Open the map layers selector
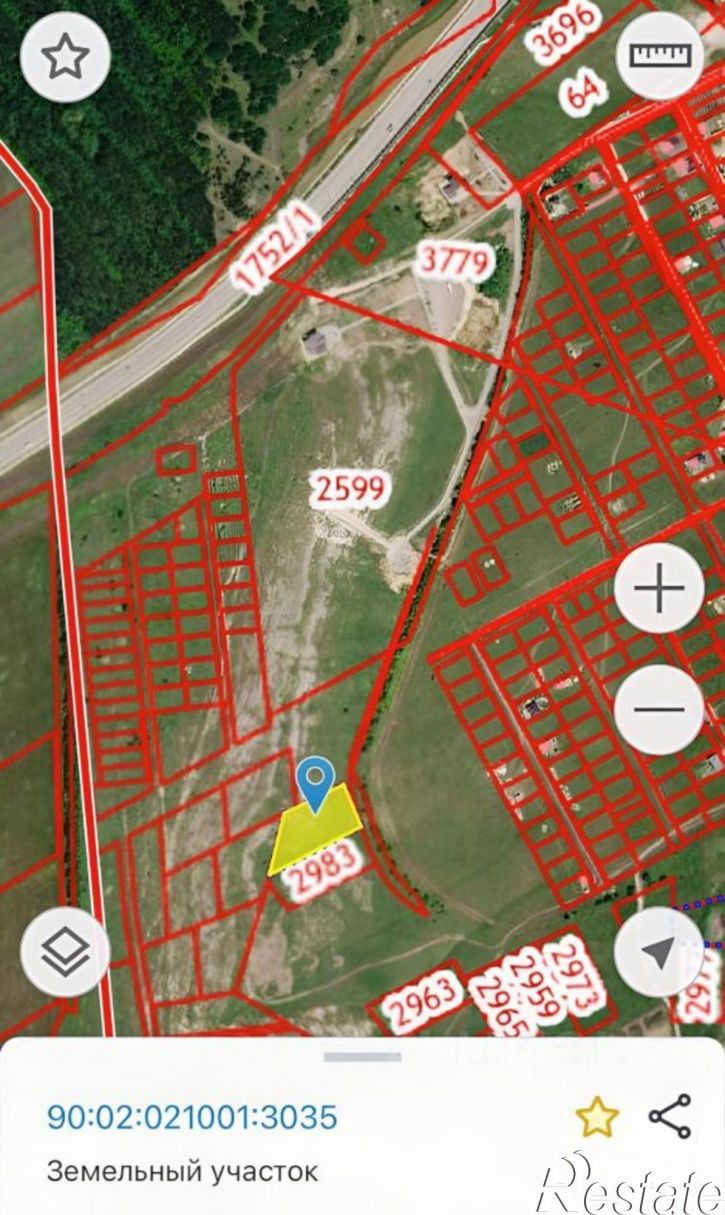Screen dimensions: 725x1215 click(x=65, y=952)
